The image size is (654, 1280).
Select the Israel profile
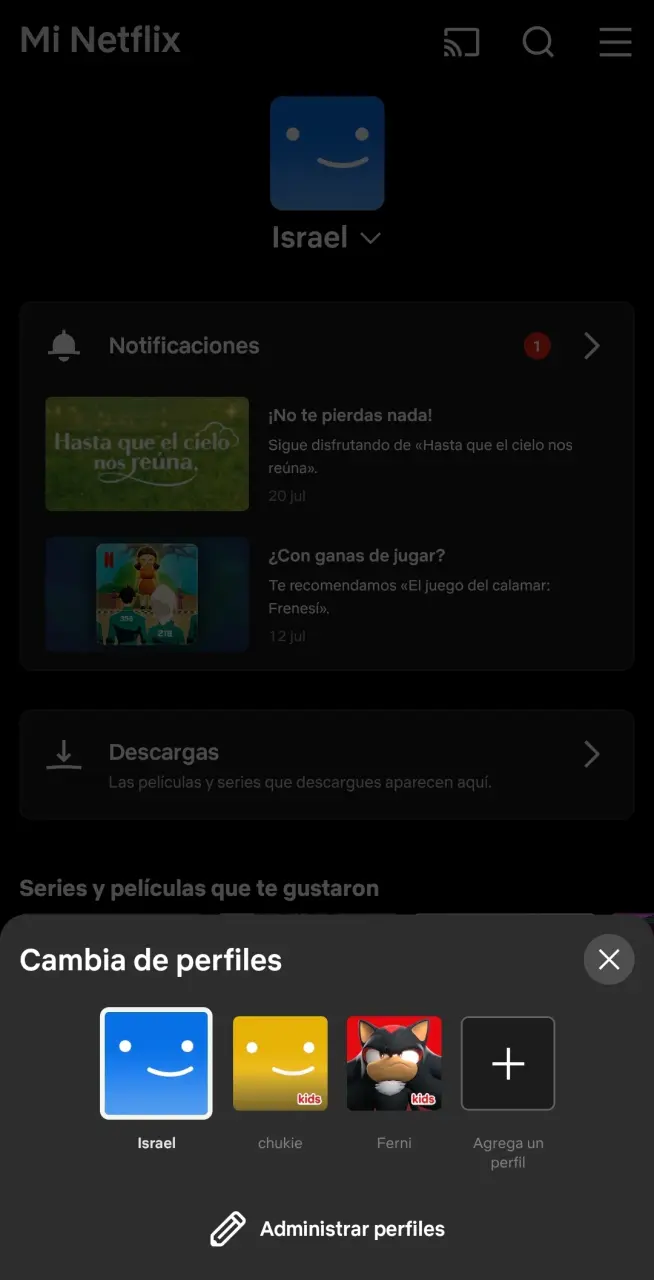click(x=156, y=1063)
